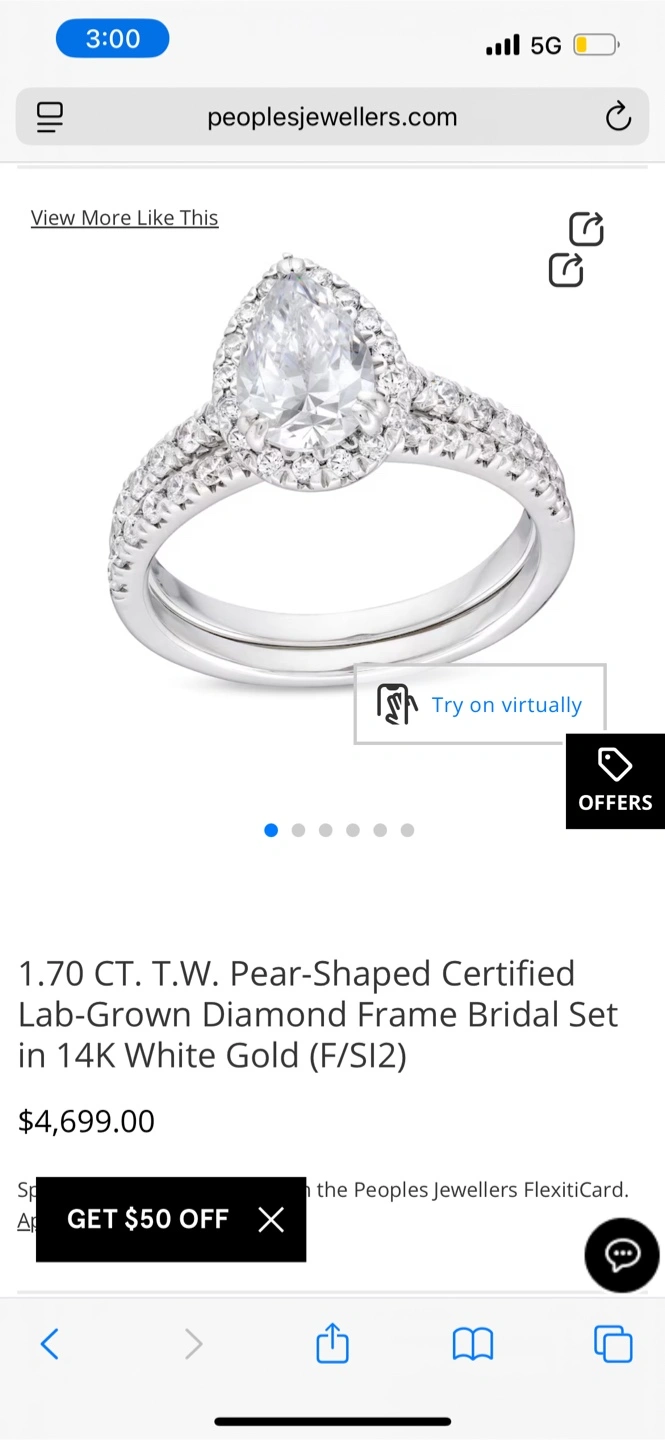Show all open Safari tabs
Screen dimensions: 665x1440
point(613,1344)
